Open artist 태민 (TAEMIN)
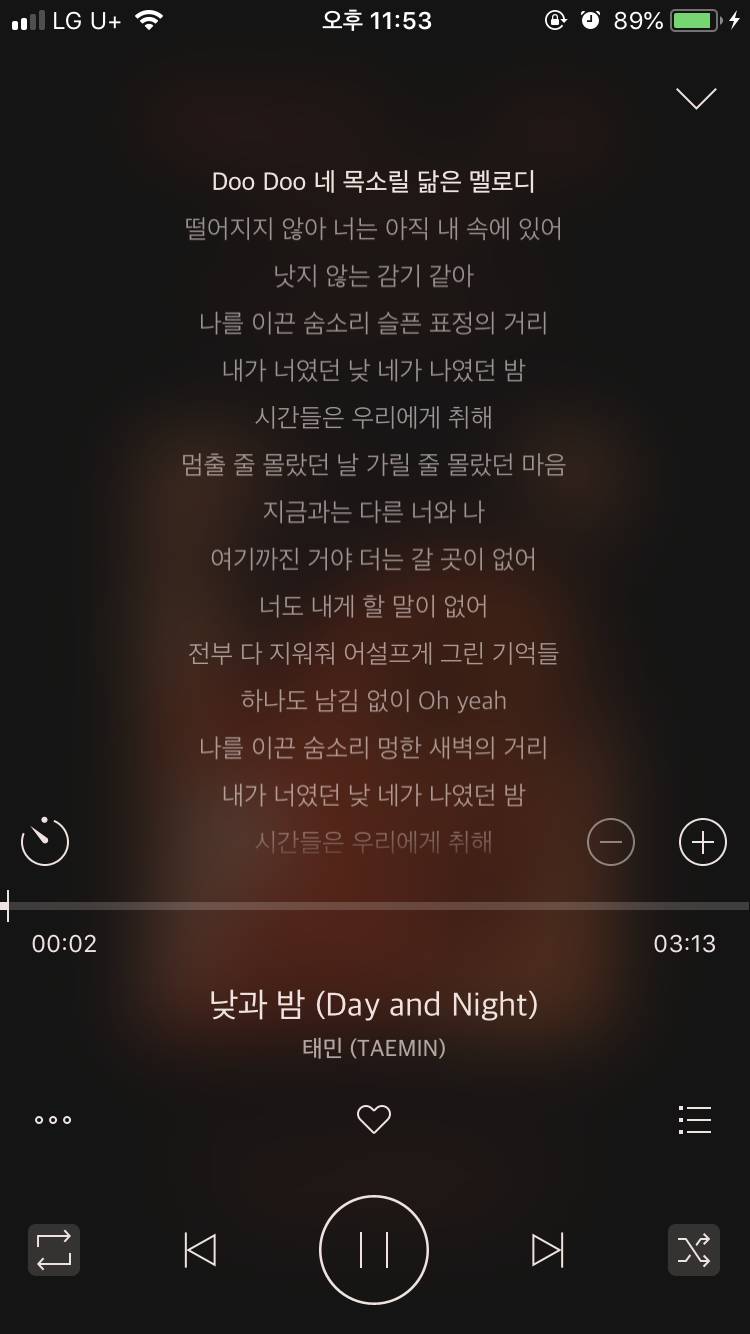This screenshot has width=750, height=1334. pyautogui.click(x=374, y=1048)
